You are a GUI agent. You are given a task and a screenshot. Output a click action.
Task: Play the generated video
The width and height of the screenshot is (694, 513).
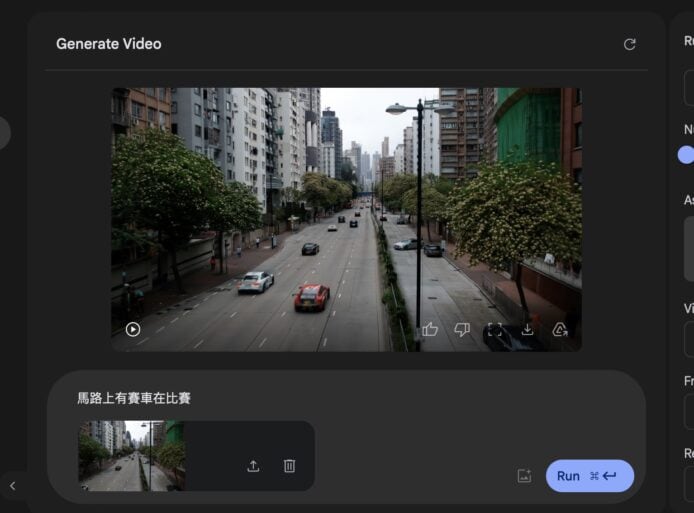(x=133, y=328)
